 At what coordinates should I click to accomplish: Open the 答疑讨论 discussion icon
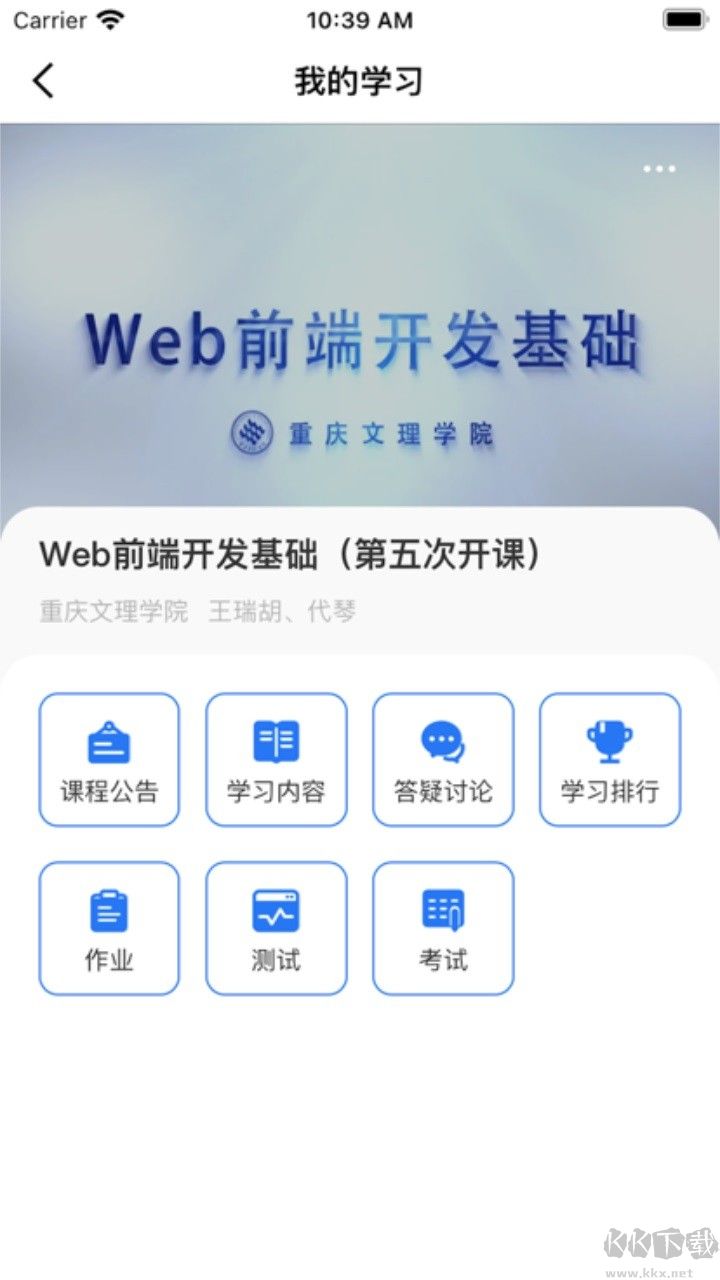coord(443,758)
